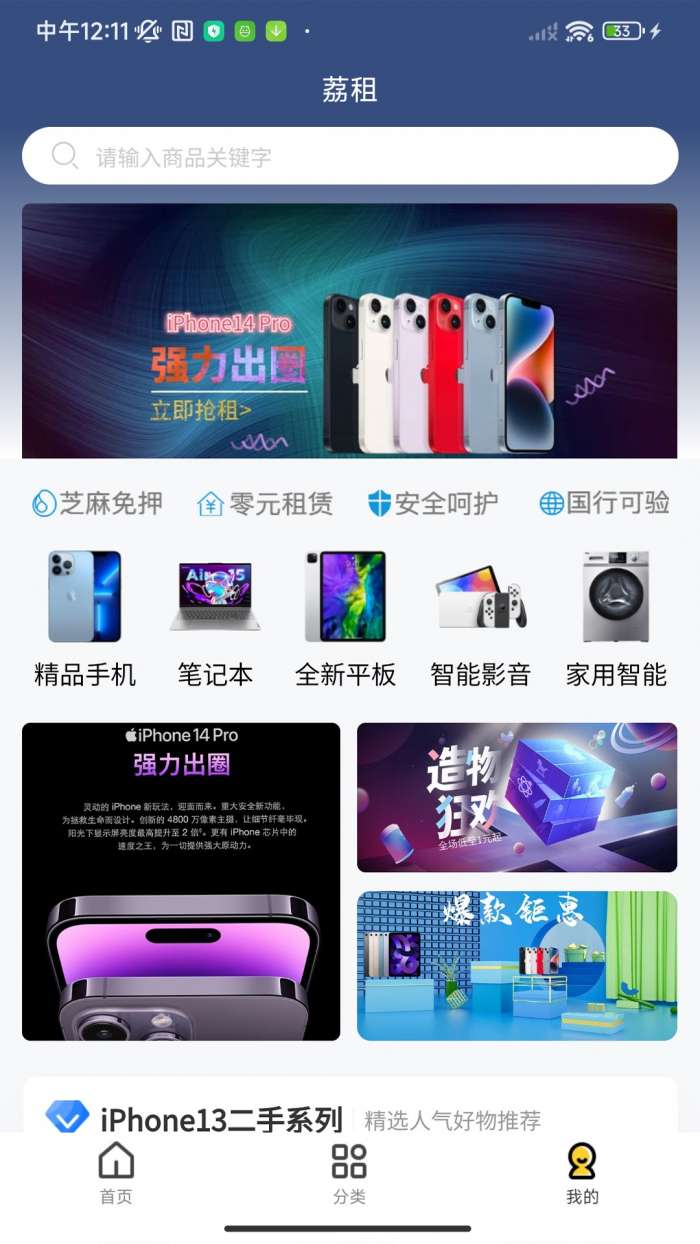View the 爆款钜惠 deals card
This screenshot has height=1244, width=700.
click(x=517, y=965)
